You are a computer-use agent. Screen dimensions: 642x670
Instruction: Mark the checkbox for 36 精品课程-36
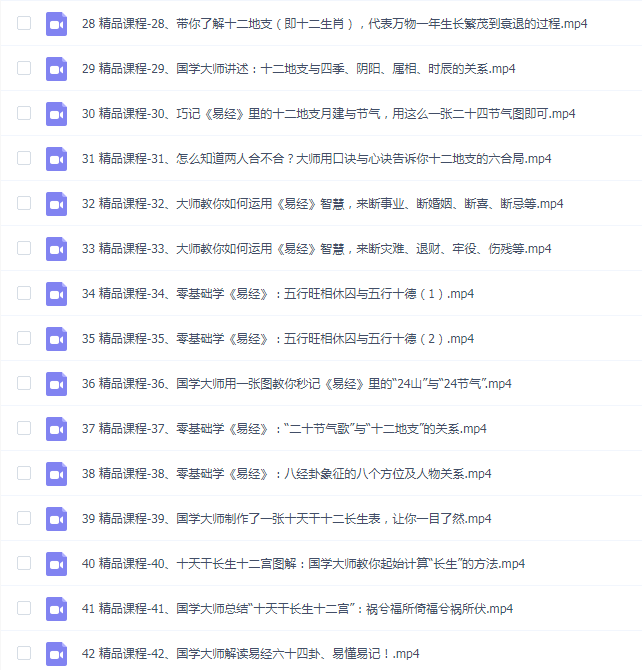click(x=24, y=383)
